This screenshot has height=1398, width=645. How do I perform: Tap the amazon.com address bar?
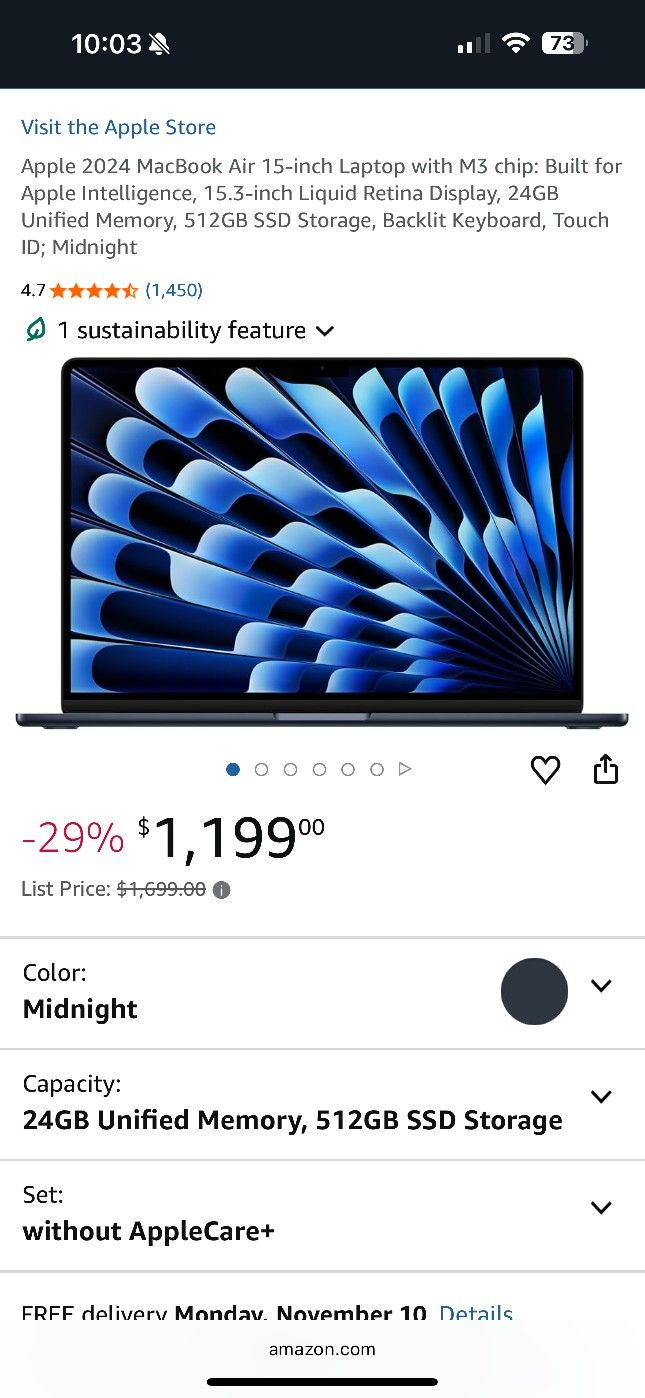322,1349
